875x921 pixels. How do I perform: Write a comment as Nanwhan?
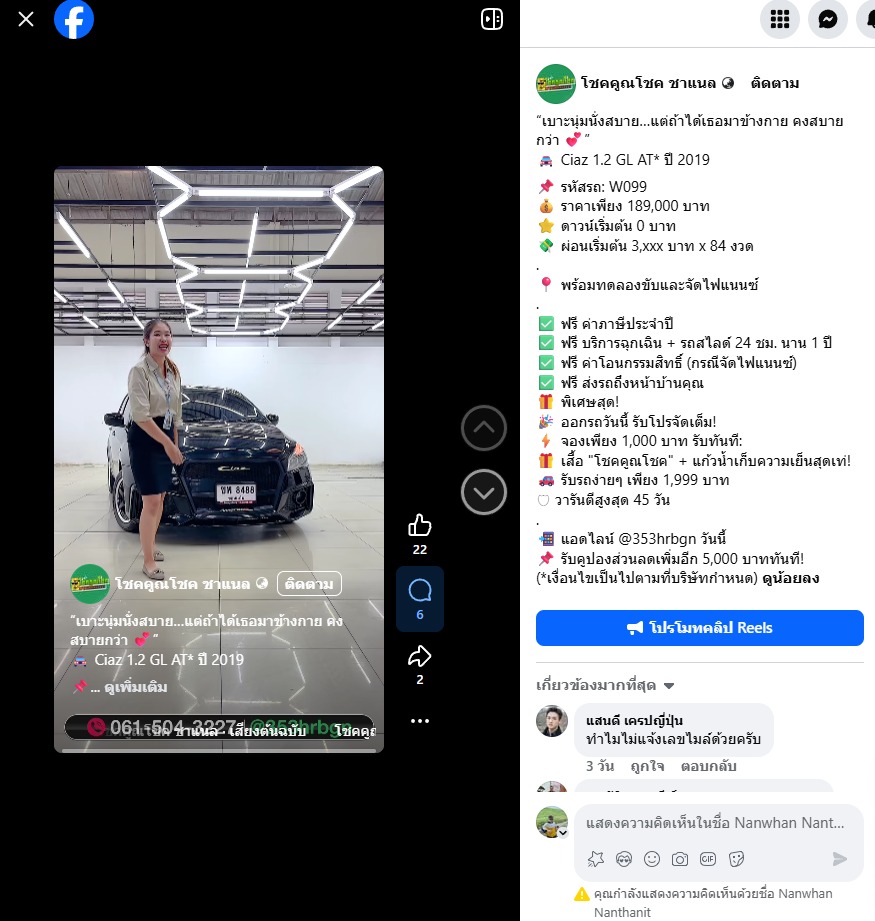pos(714,823)
